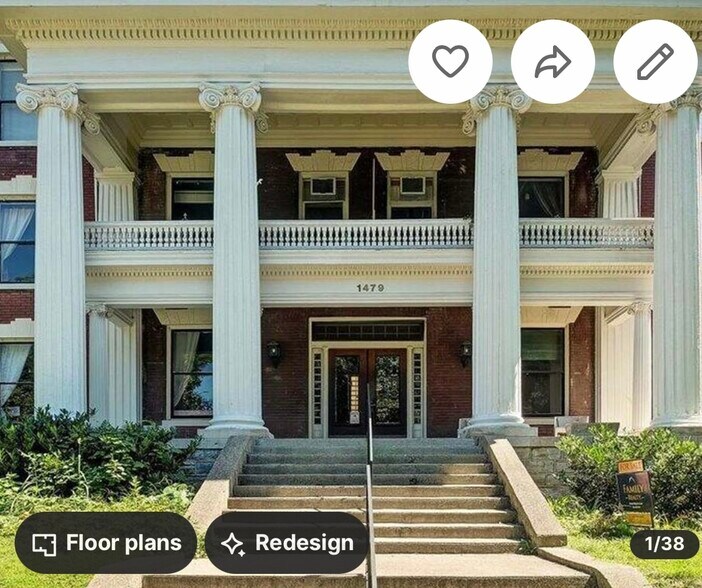
Task: Save this home with the heart icon
Action: point(450,62)
